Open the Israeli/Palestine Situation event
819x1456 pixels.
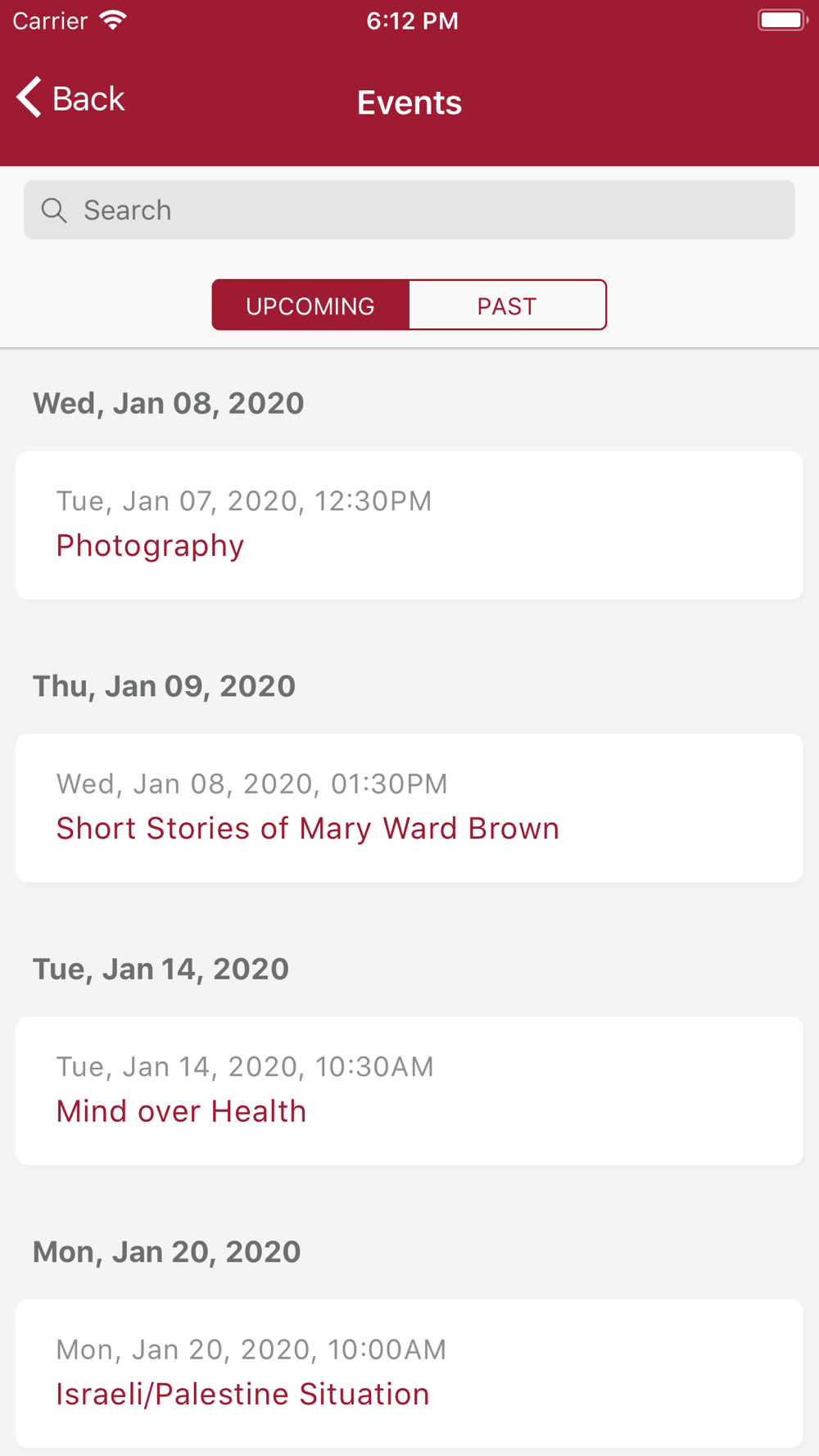(409, 1373)
